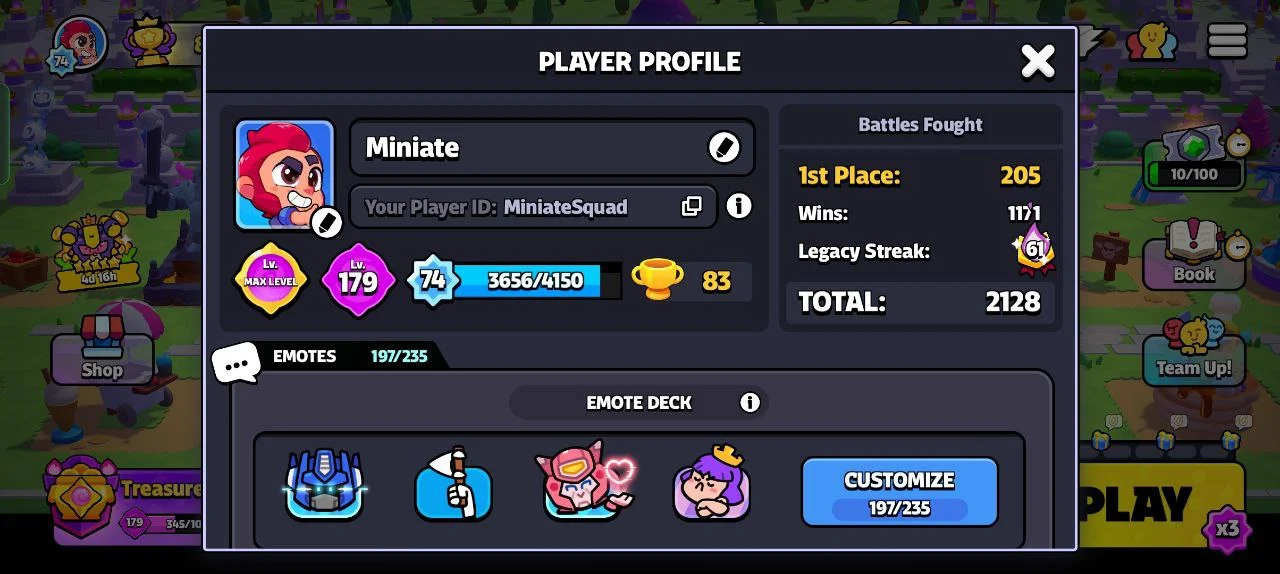
Task: Close the Player Profile dialog
Action: [x=1037, y=62]
